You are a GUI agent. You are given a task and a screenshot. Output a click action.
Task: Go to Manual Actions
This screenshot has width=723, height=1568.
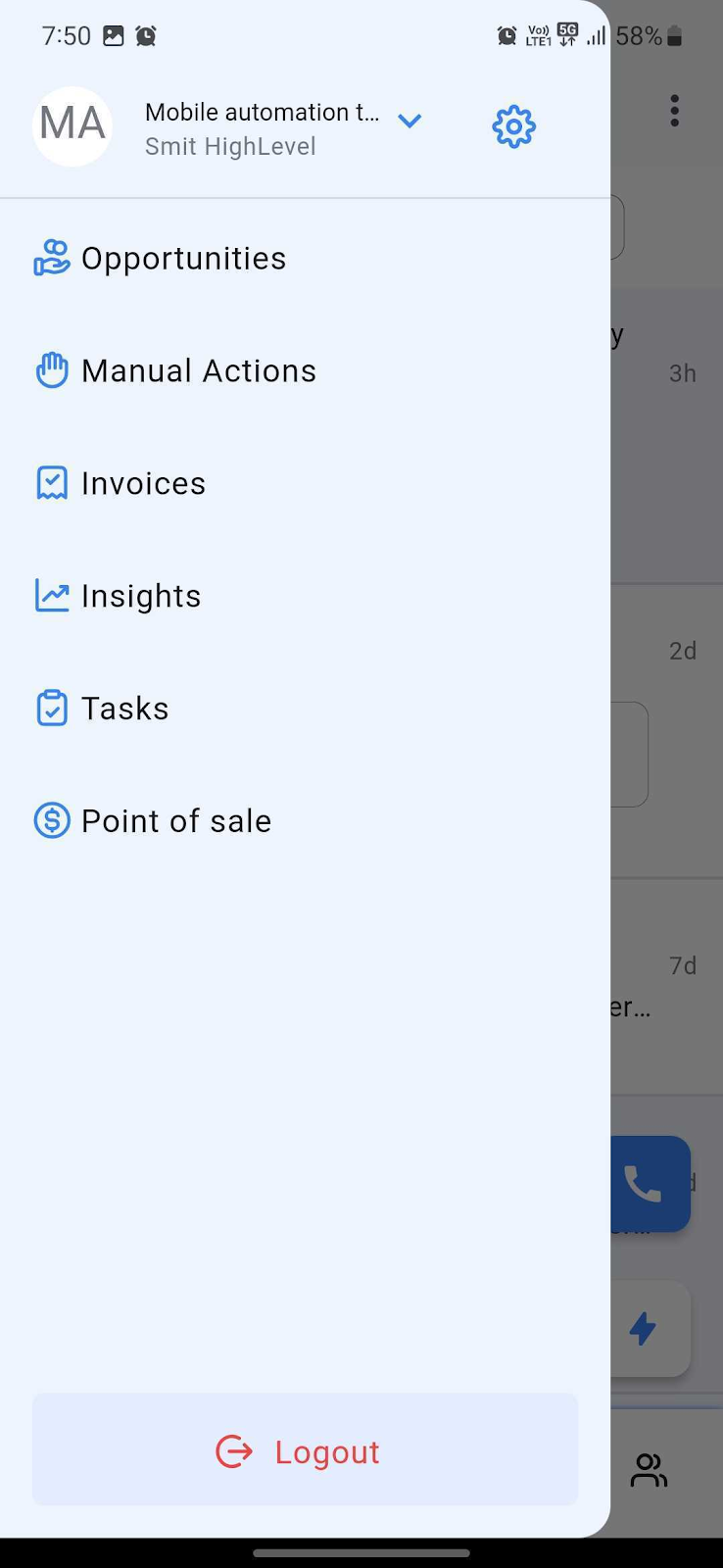[305, 371]
